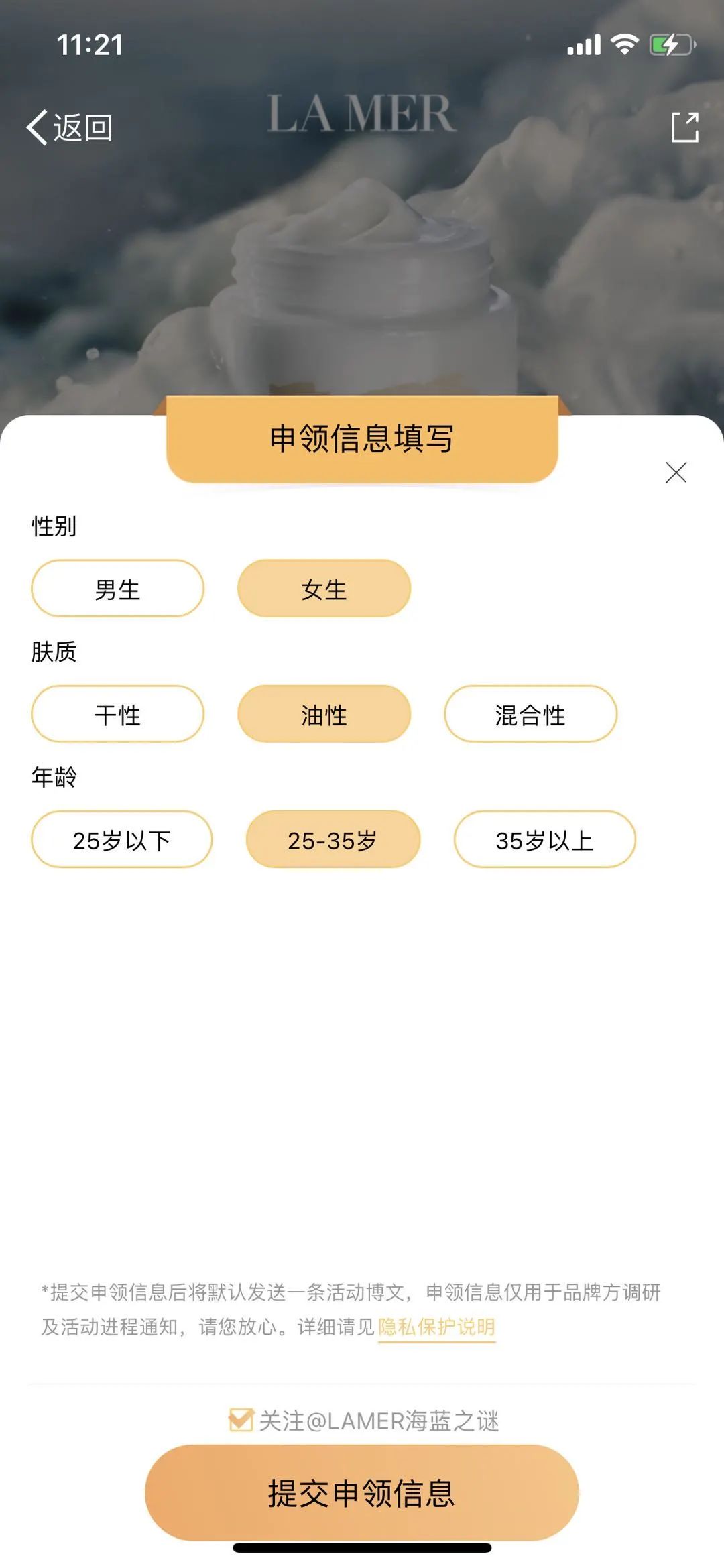
Task: Pick 干性 skin type
Action: [117, 714]
